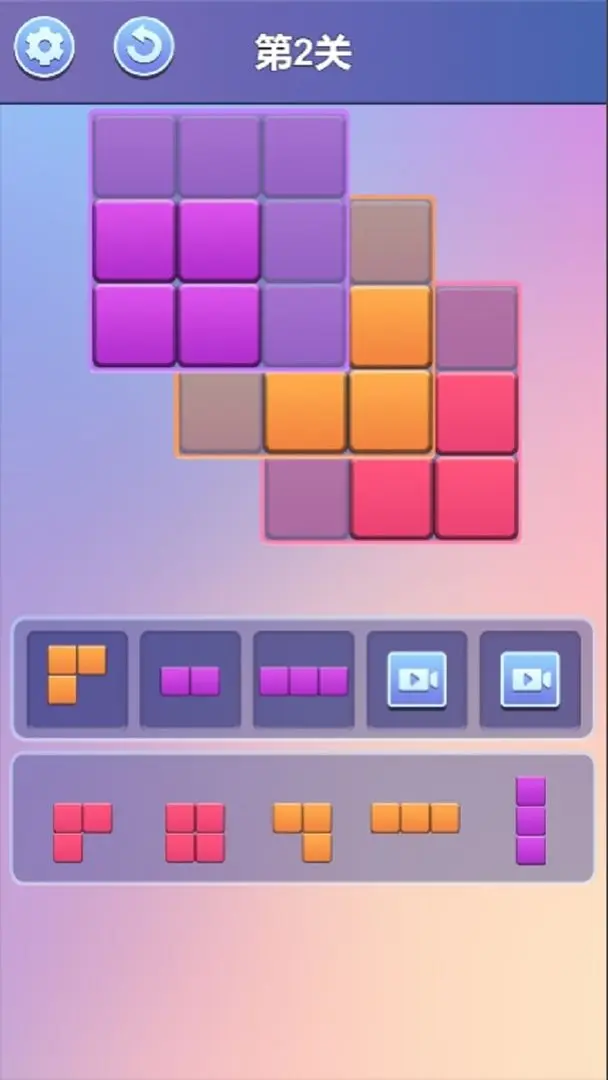Tap the restart level arrow button
This screenshot has height=1080, width=608.
[144, 48]
